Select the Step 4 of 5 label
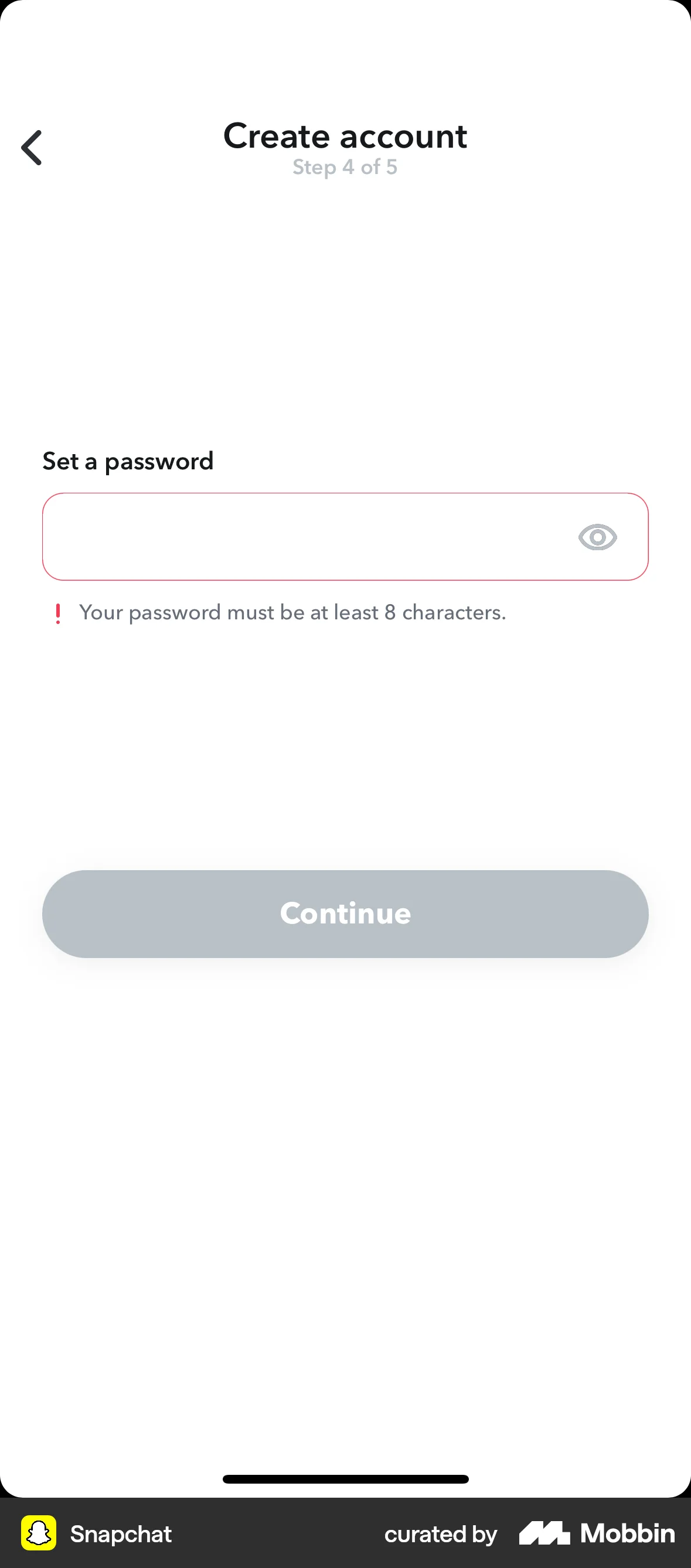Image resolution: width=691 pixels, height=1568 pixels. tap(345, 168)
